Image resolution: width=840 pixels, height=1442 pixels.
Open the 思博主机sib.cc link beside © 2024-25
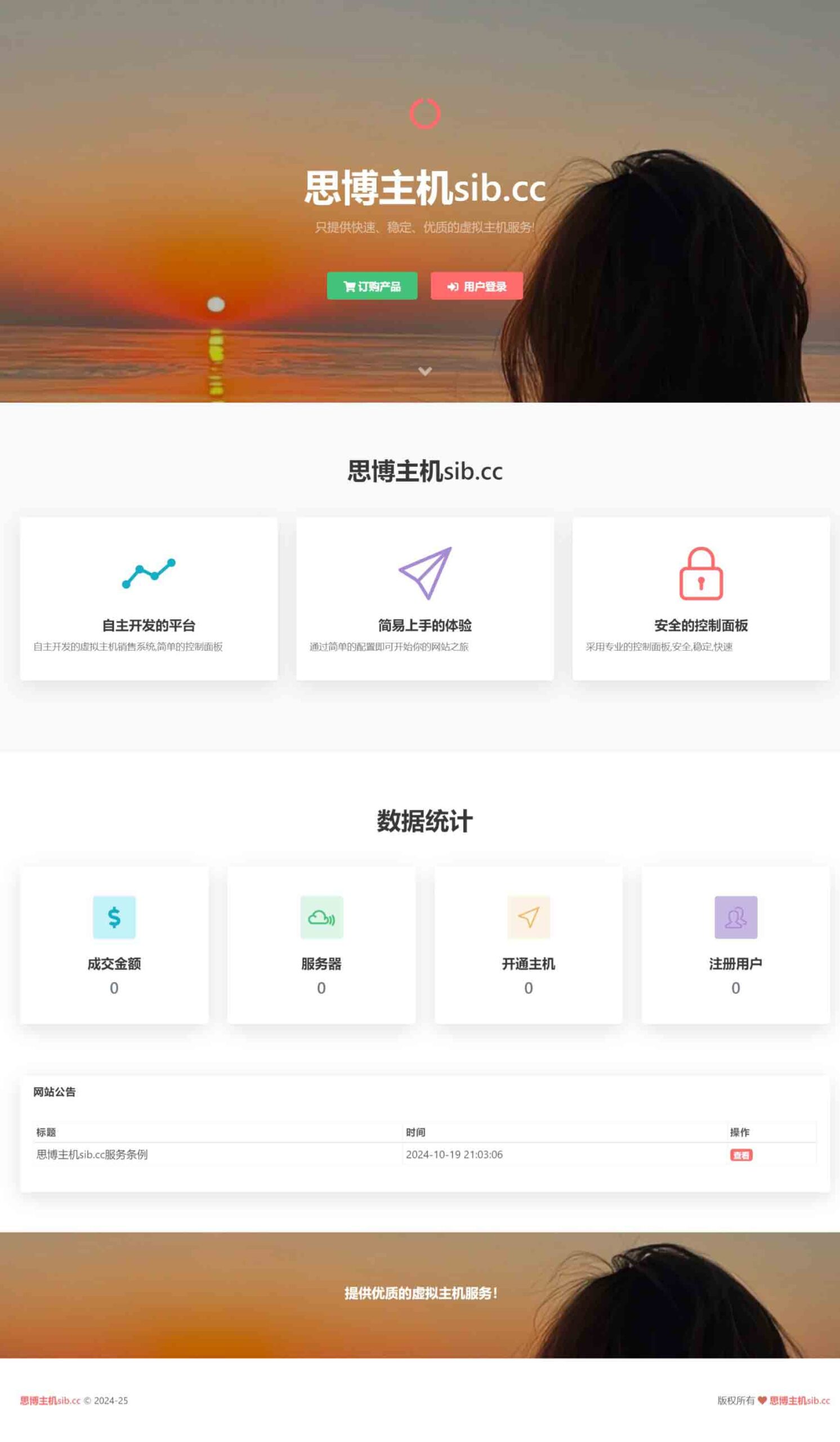pyautogui.click(x=50, y=1401)
